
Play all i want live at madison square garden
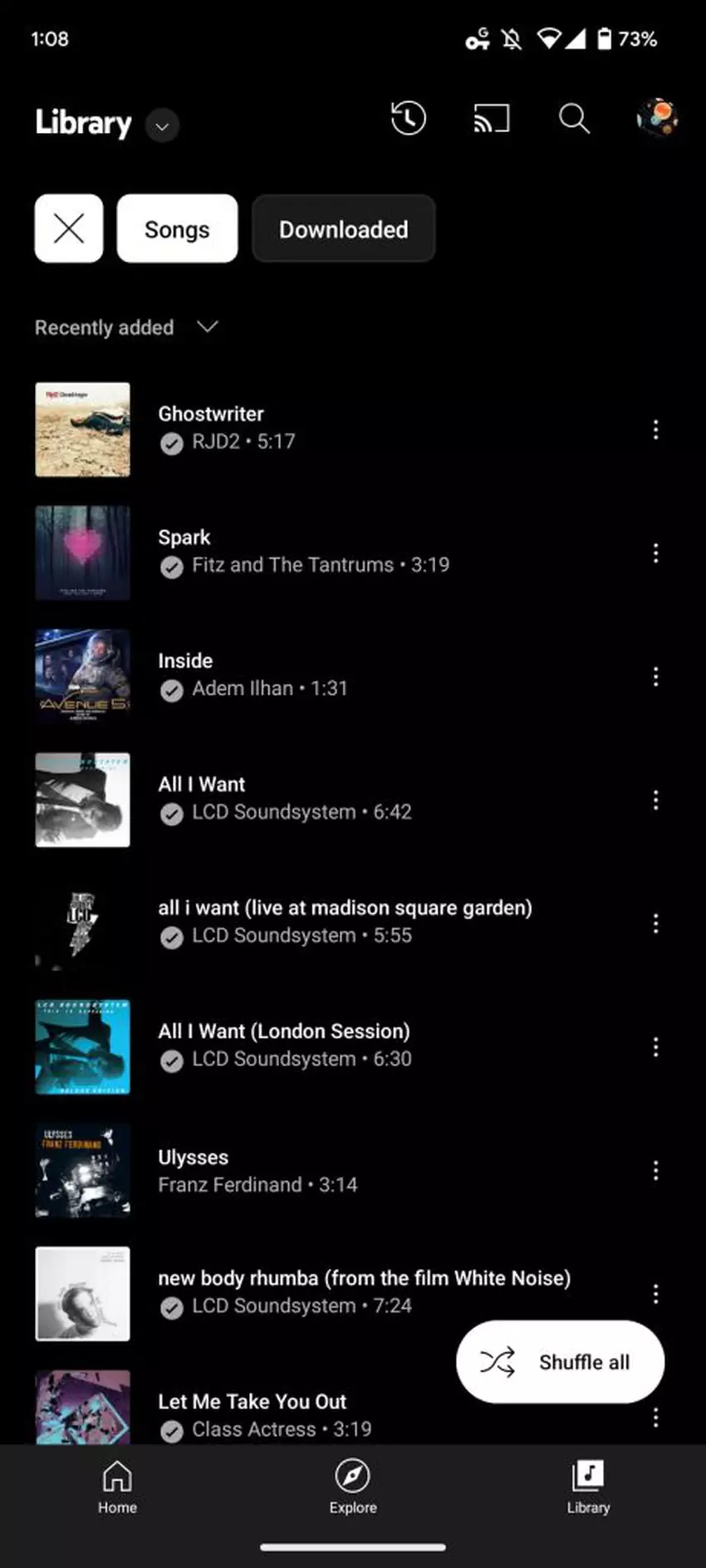[344, 920]
